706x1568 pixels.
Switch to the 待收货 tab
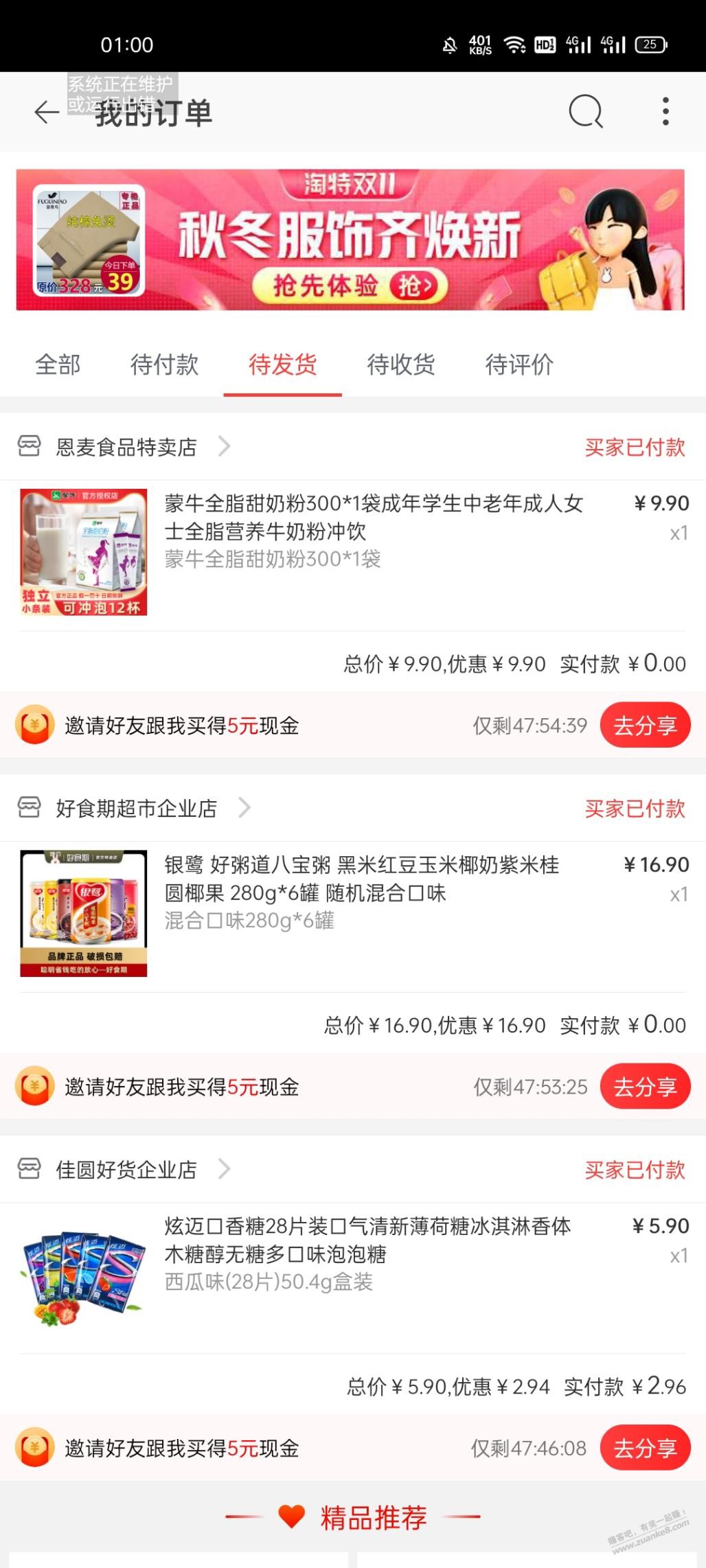click(401, 365)
